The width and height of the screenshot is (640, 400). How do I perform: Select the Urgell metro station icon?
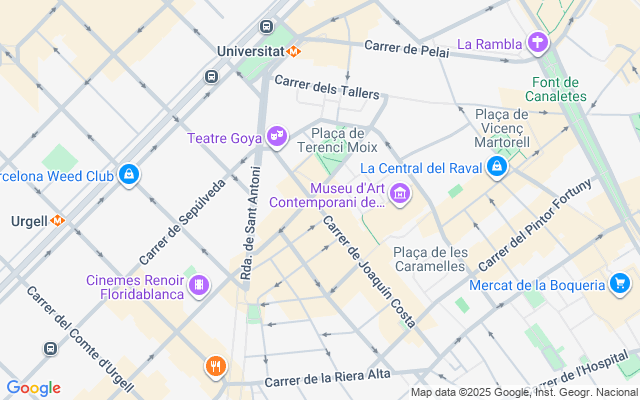pyautogui.click(x=58, y=220)
